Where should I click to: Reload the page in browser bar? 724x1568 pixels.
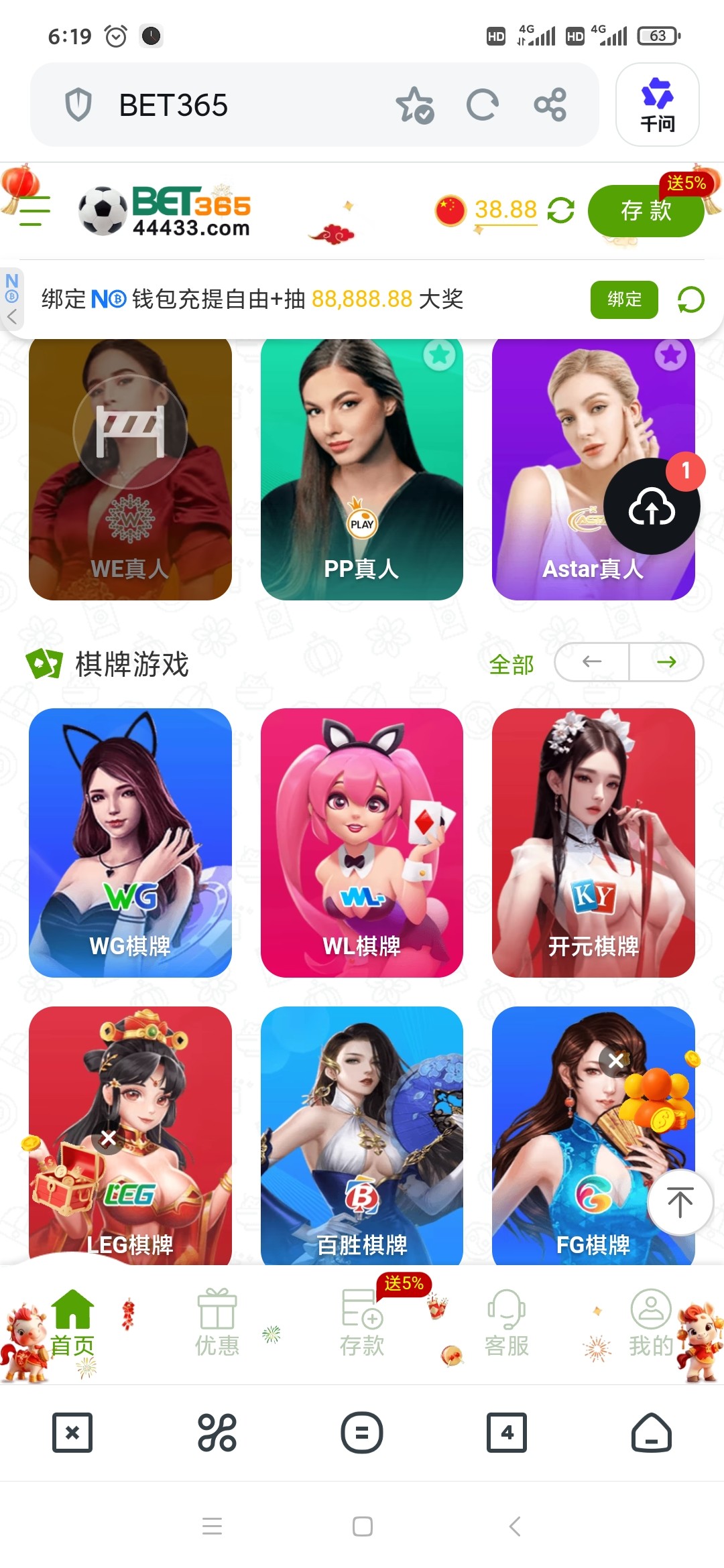pyautogui.click(x=482, y=105)
